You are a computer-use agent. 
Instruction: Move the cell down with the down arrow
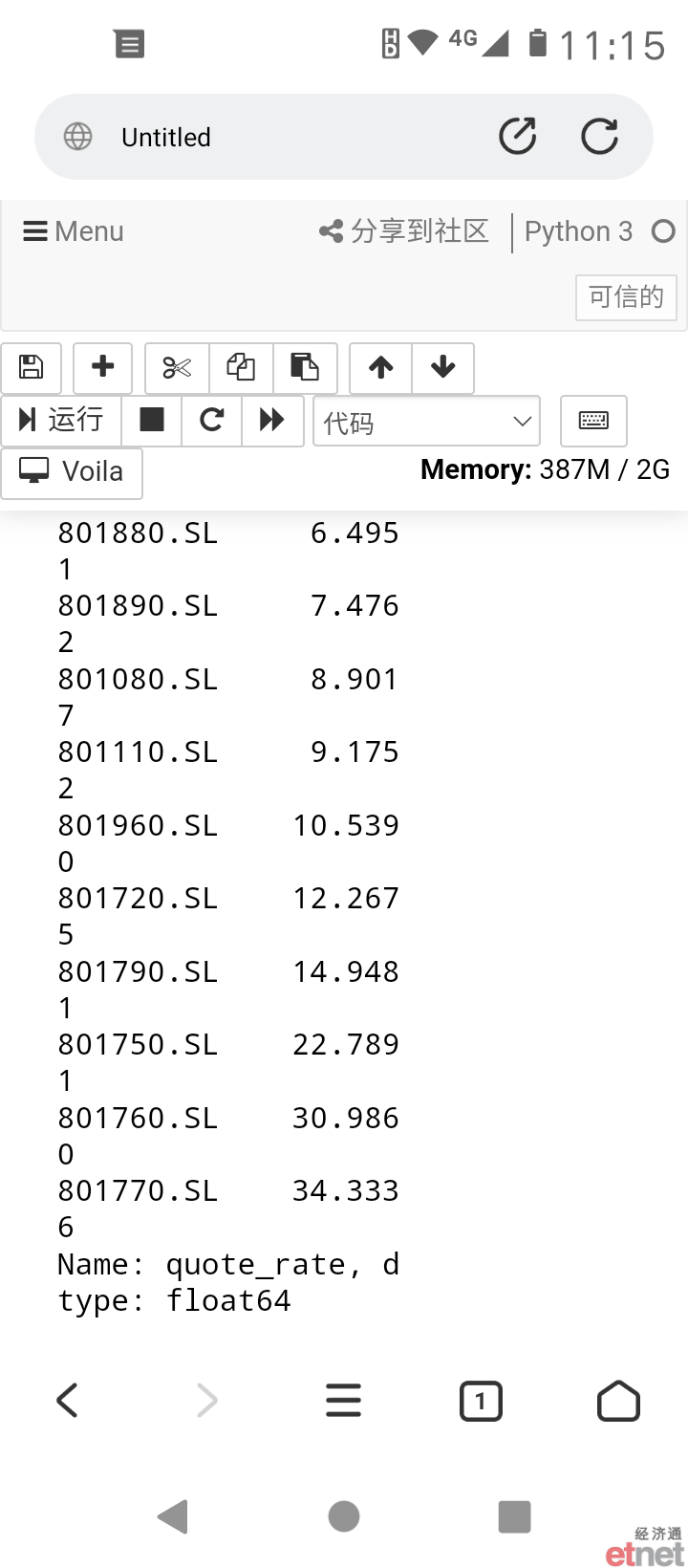tap(442, 367)
